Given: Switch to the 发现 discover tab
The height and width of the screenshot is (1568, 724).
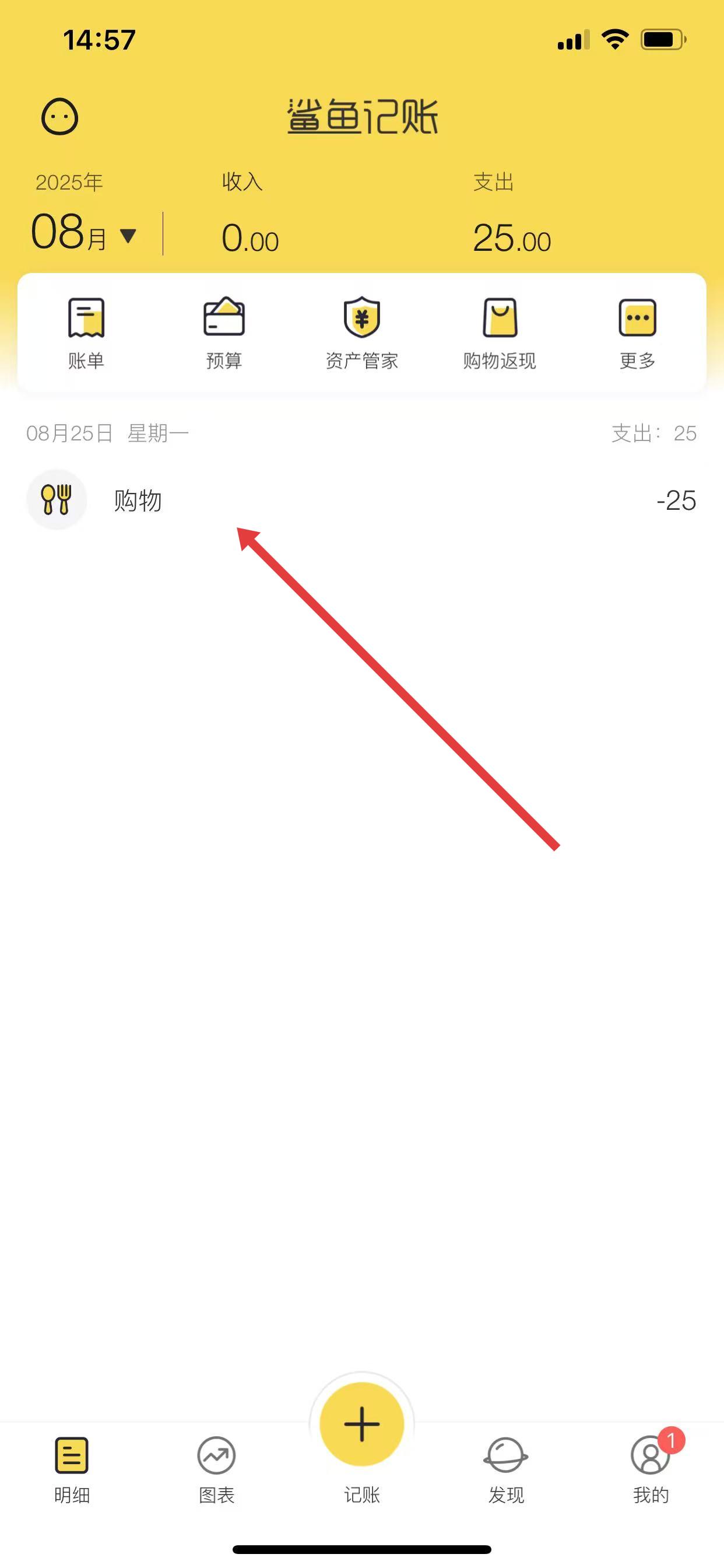Looking at the screenshot, I should [505, 1468].
